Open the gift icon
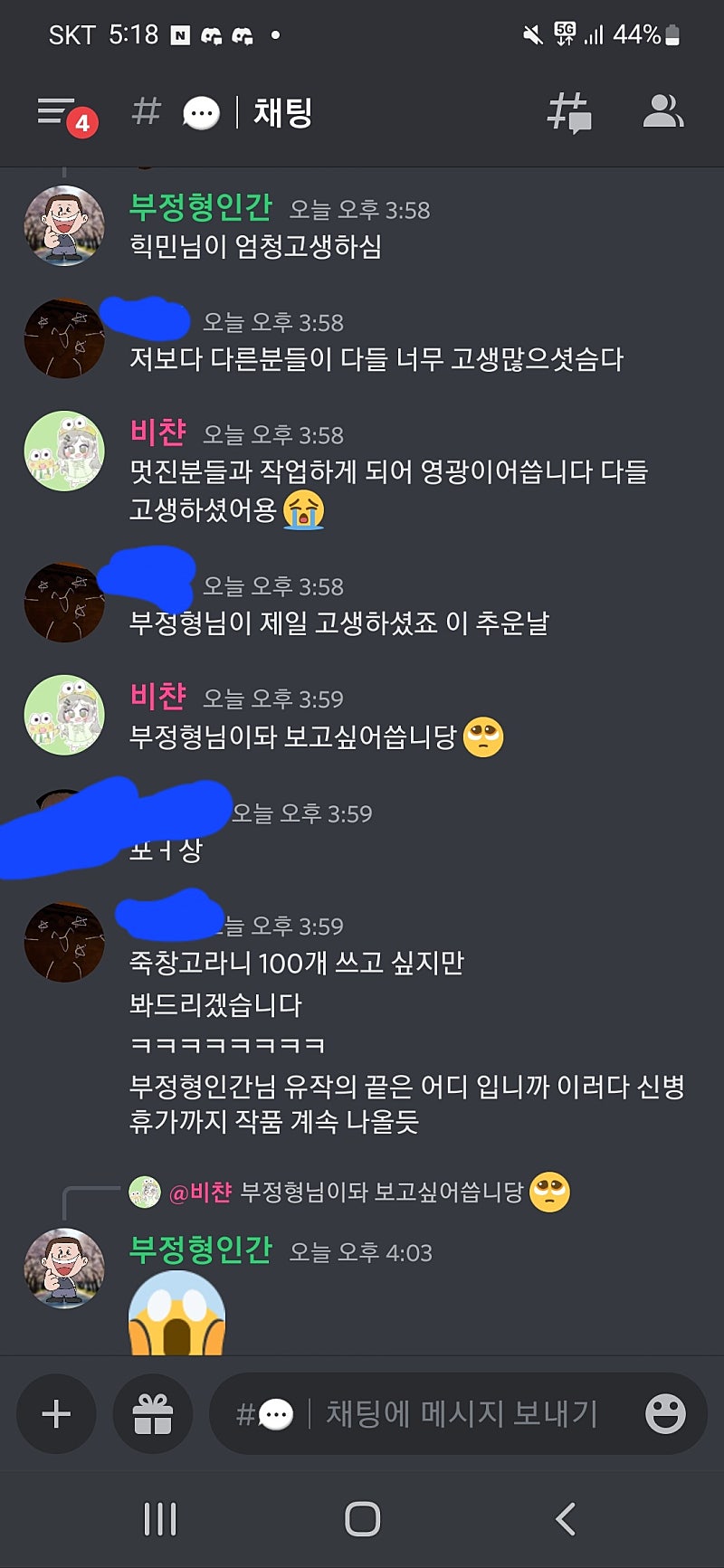Viewport: 724px width, 1568px height. (x=153, y=1413)
